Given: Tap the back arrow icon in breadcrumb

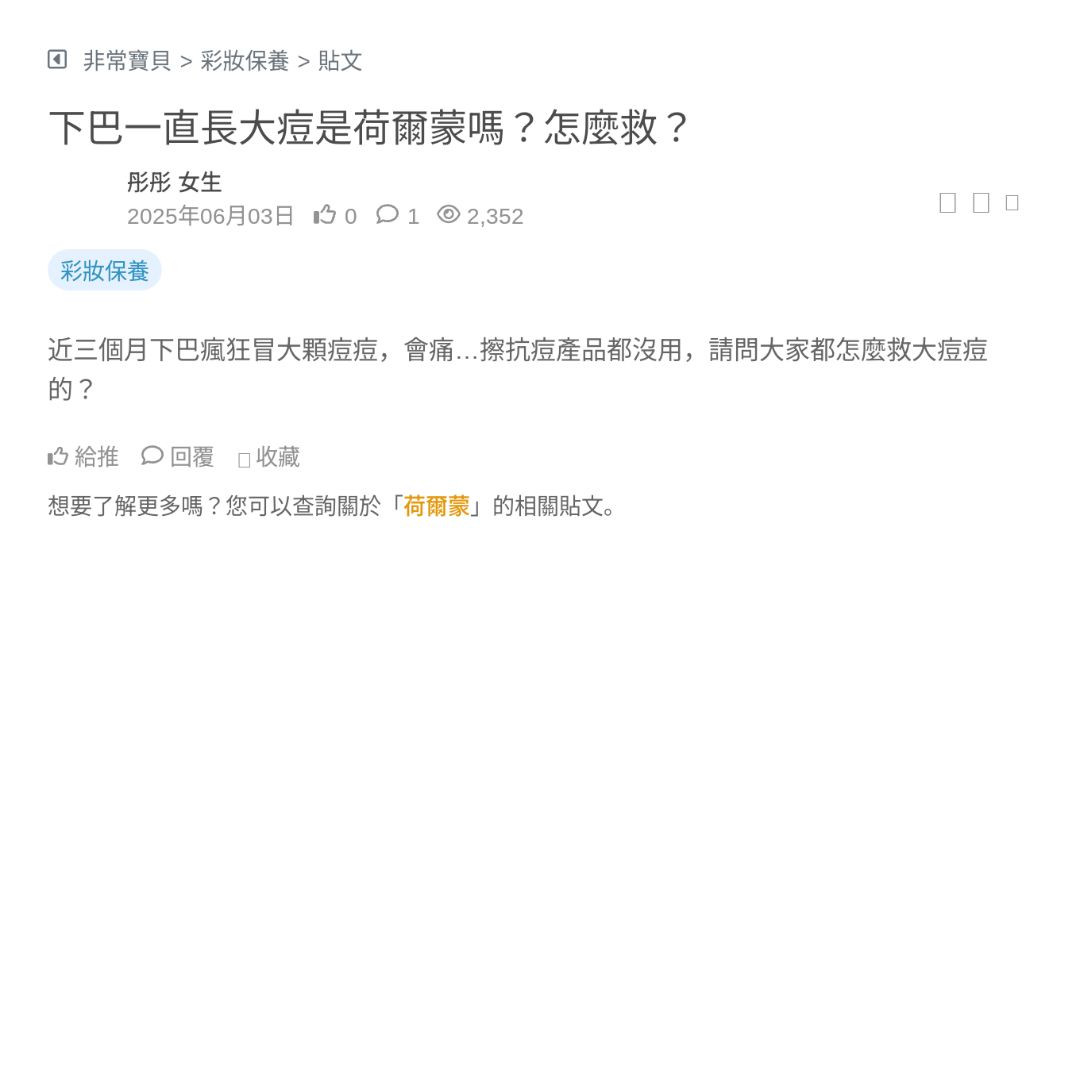Looking at the screenshot, I should click(x=57, y=60).
